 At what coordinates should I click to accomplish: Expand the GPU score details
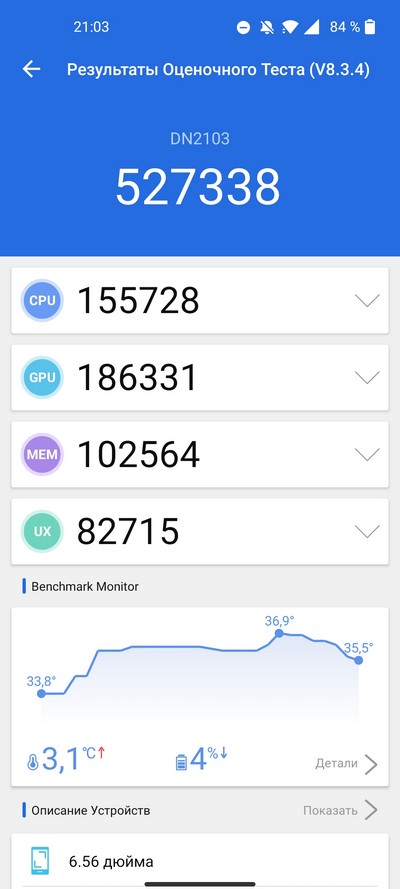tap(367, 378)
